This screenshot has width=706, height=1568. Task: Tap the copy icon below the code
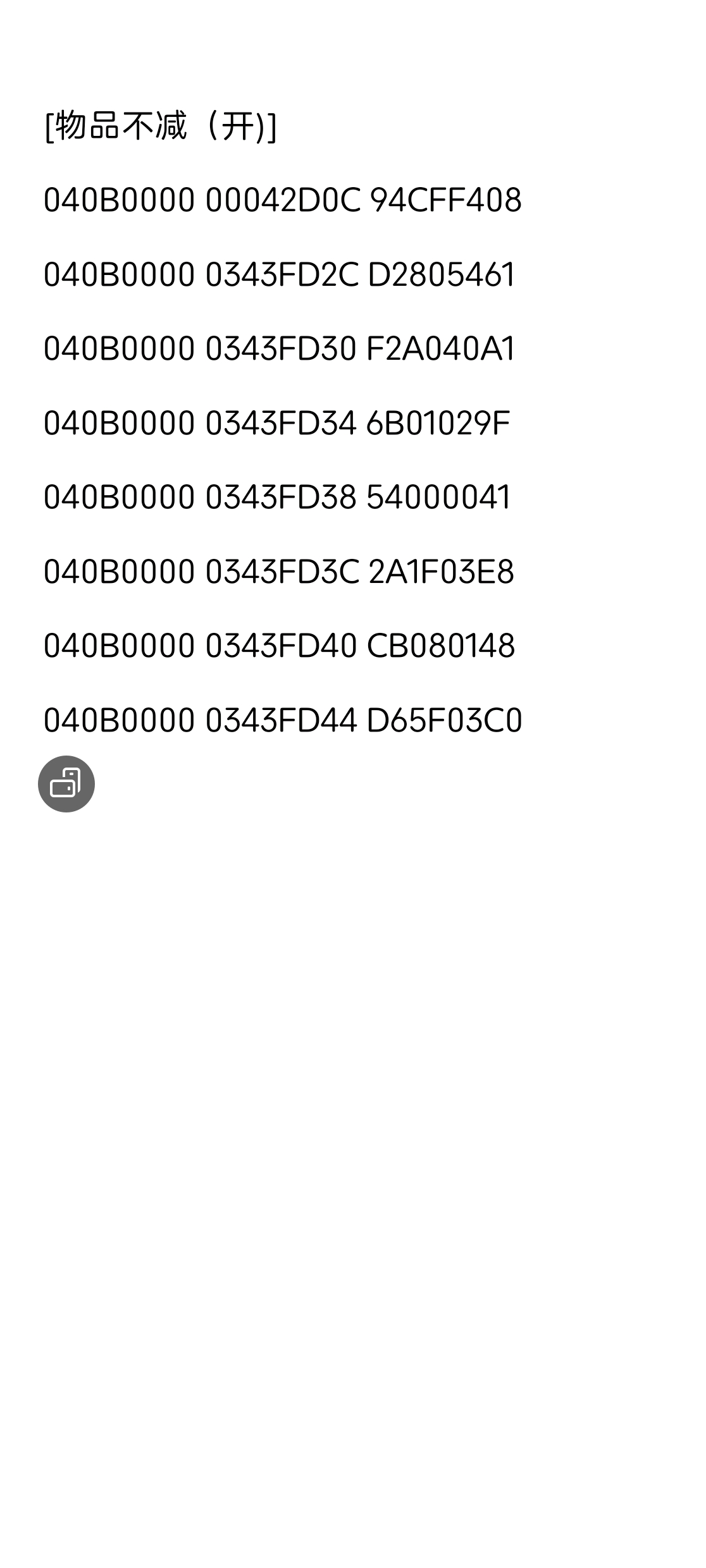[x=66, y=784]
